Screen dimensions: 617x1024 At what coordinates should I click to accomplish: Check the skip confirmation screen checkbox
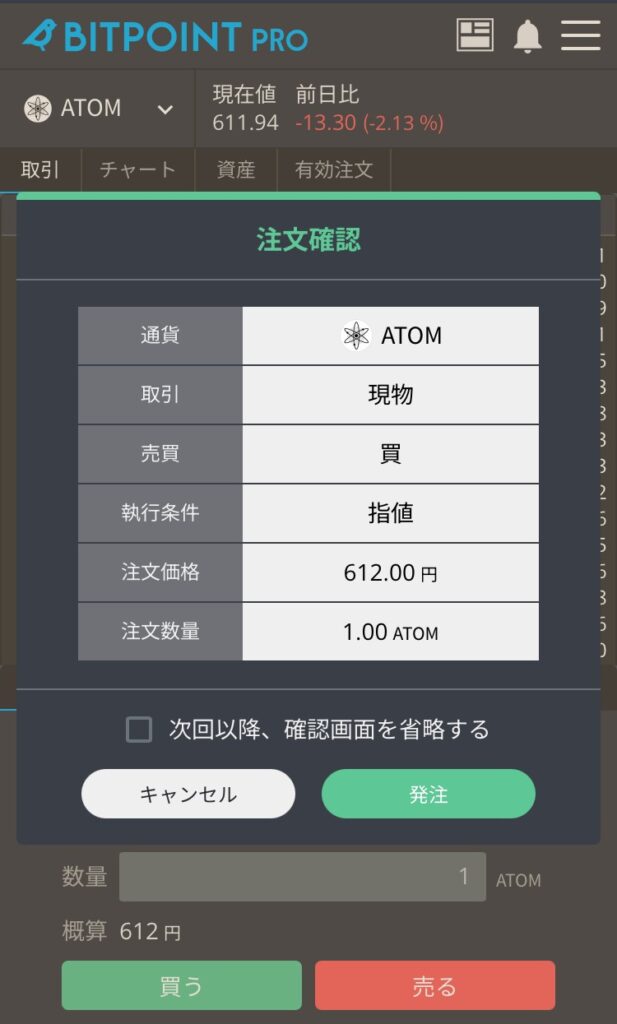click(139, 729)
